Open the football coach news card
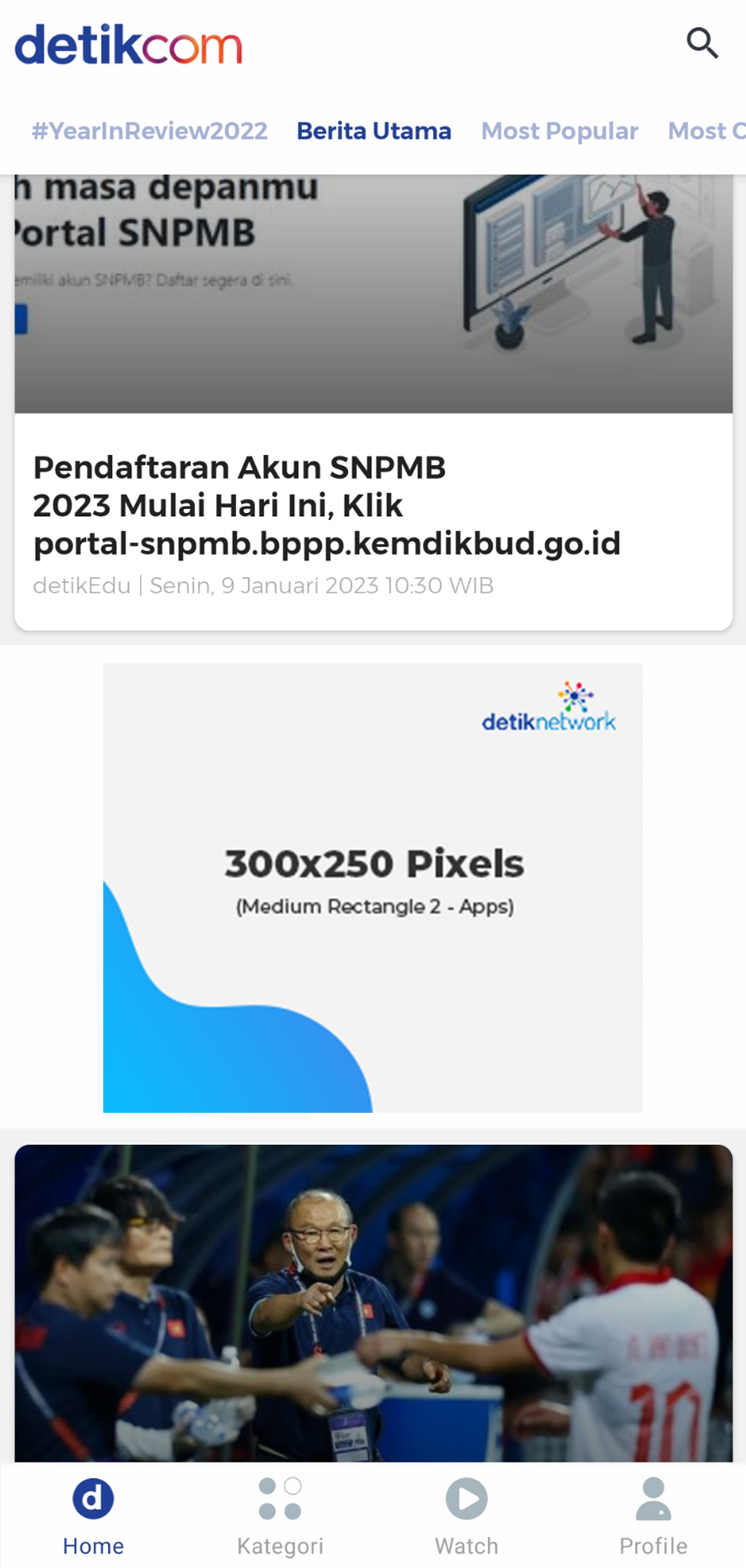The width and height of the screenshot is (746, 1568). (373, 1302)
